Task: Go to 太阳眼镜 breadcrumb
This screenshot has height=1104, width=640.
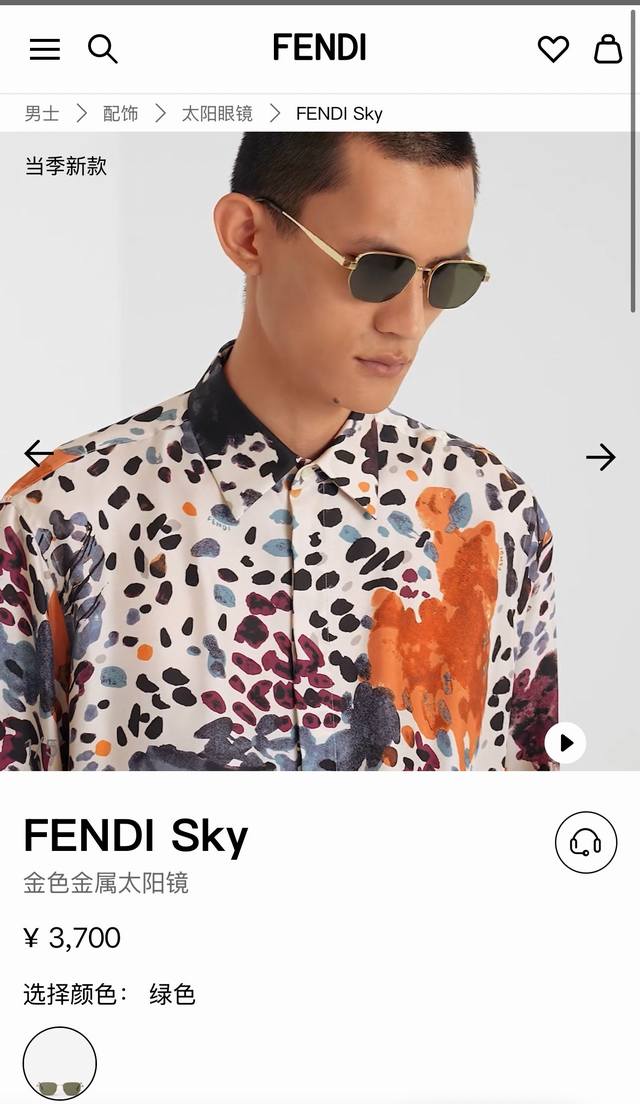Action: coord(217,113)
